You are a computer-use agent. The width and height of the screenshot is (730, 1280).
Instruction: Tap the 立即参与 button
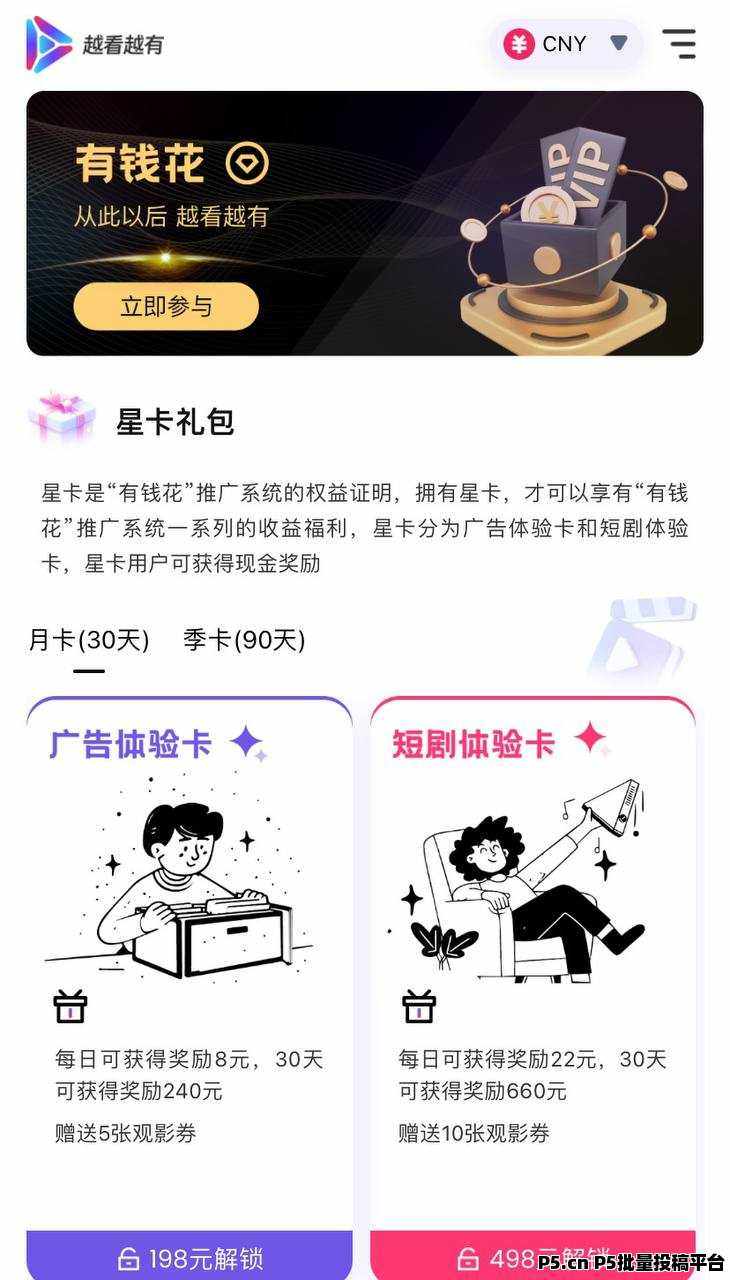click(166, 306)
